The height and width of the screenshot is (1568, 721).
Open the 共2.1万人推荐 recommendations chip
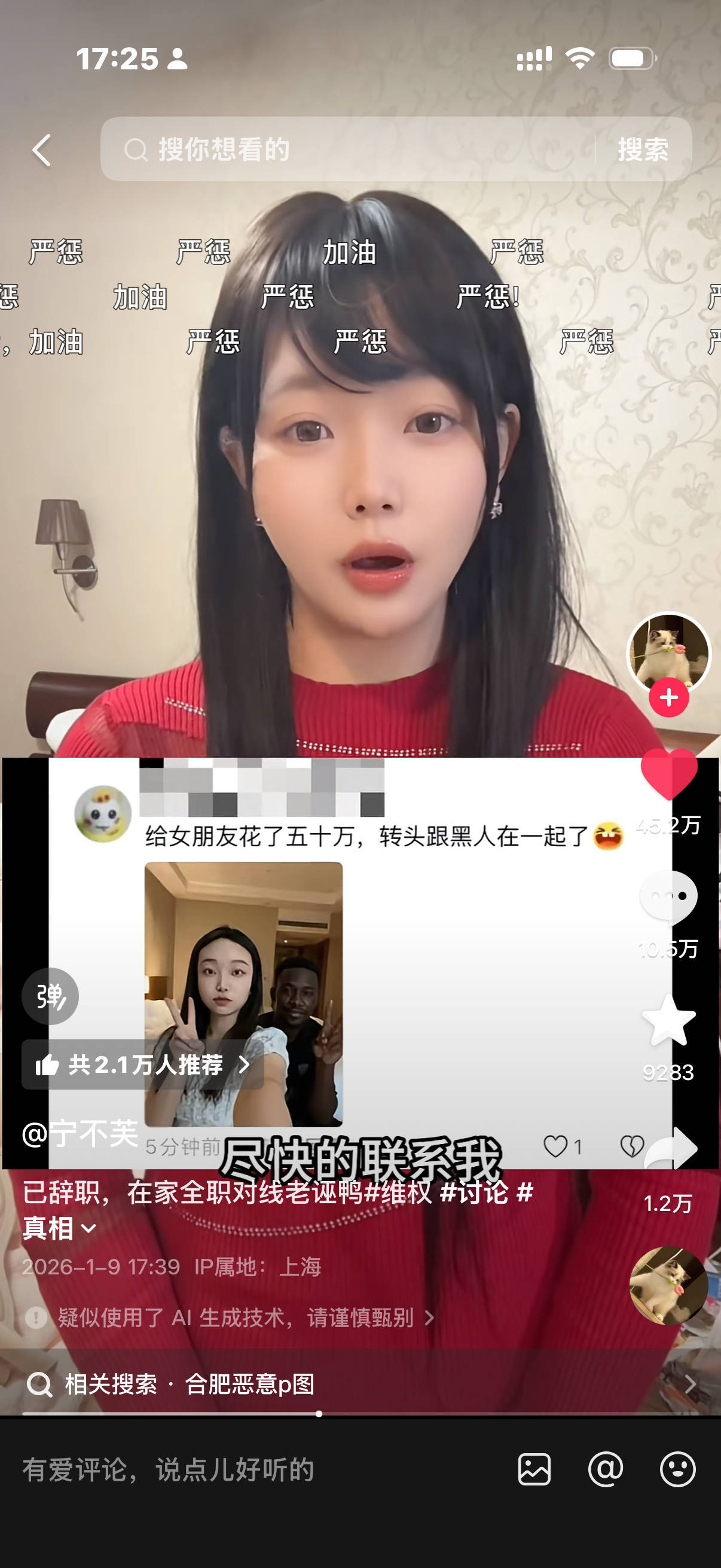pyautogui.click(x=142, y=1064)
